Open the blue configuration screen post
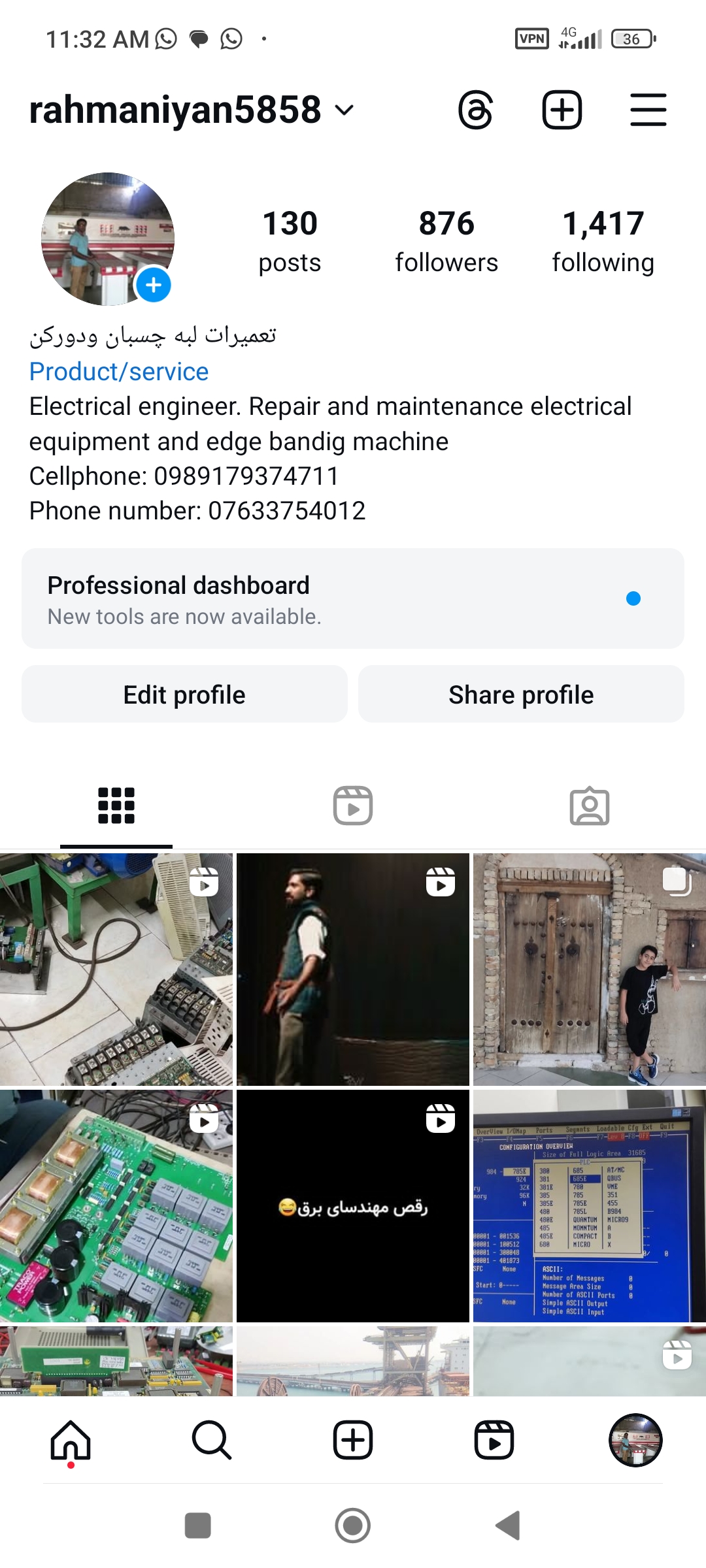This screenshot has width=706, height=1568. 589,1206
